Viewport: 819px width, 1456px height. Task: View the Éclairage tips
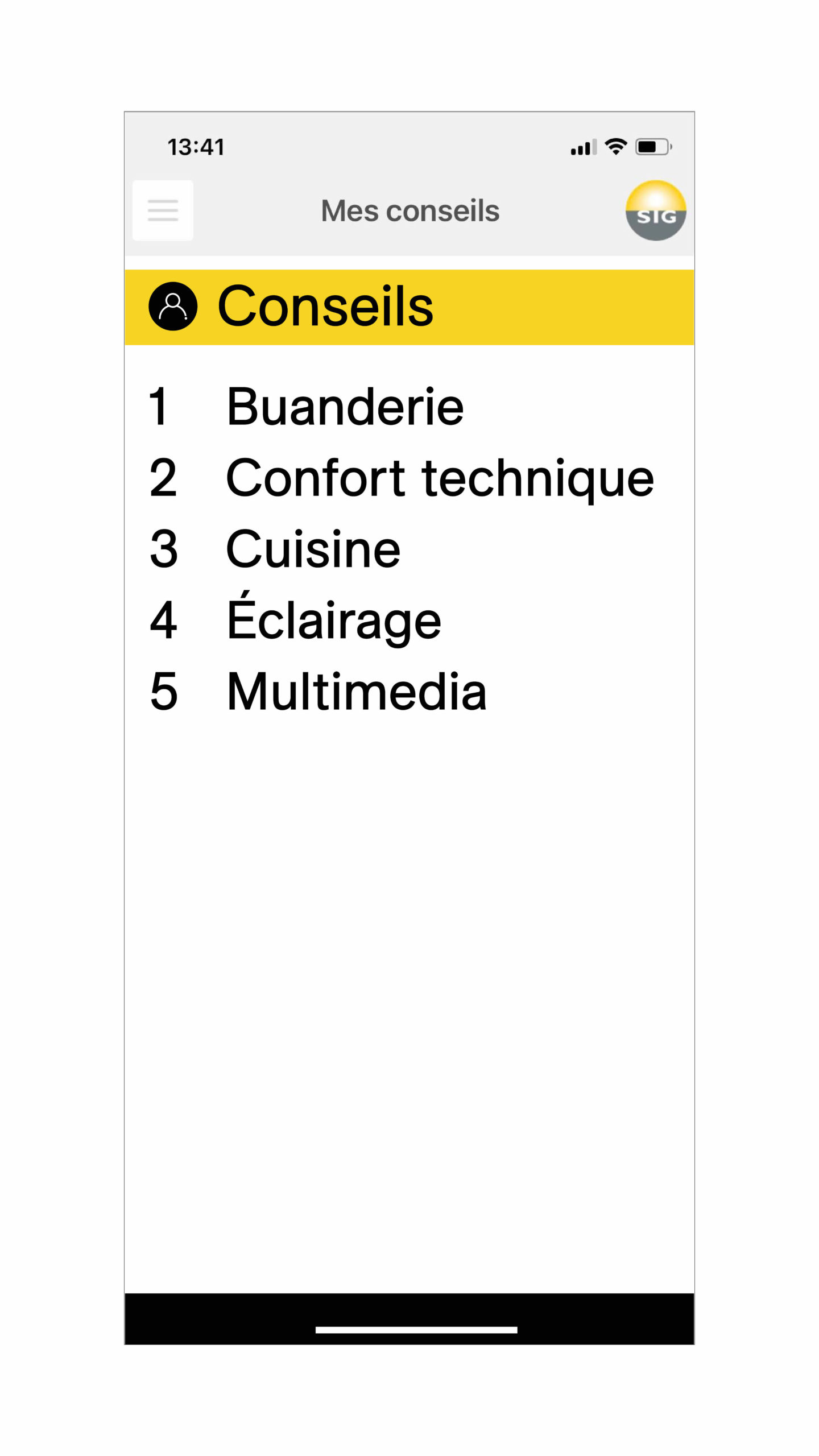coord(333,620)
